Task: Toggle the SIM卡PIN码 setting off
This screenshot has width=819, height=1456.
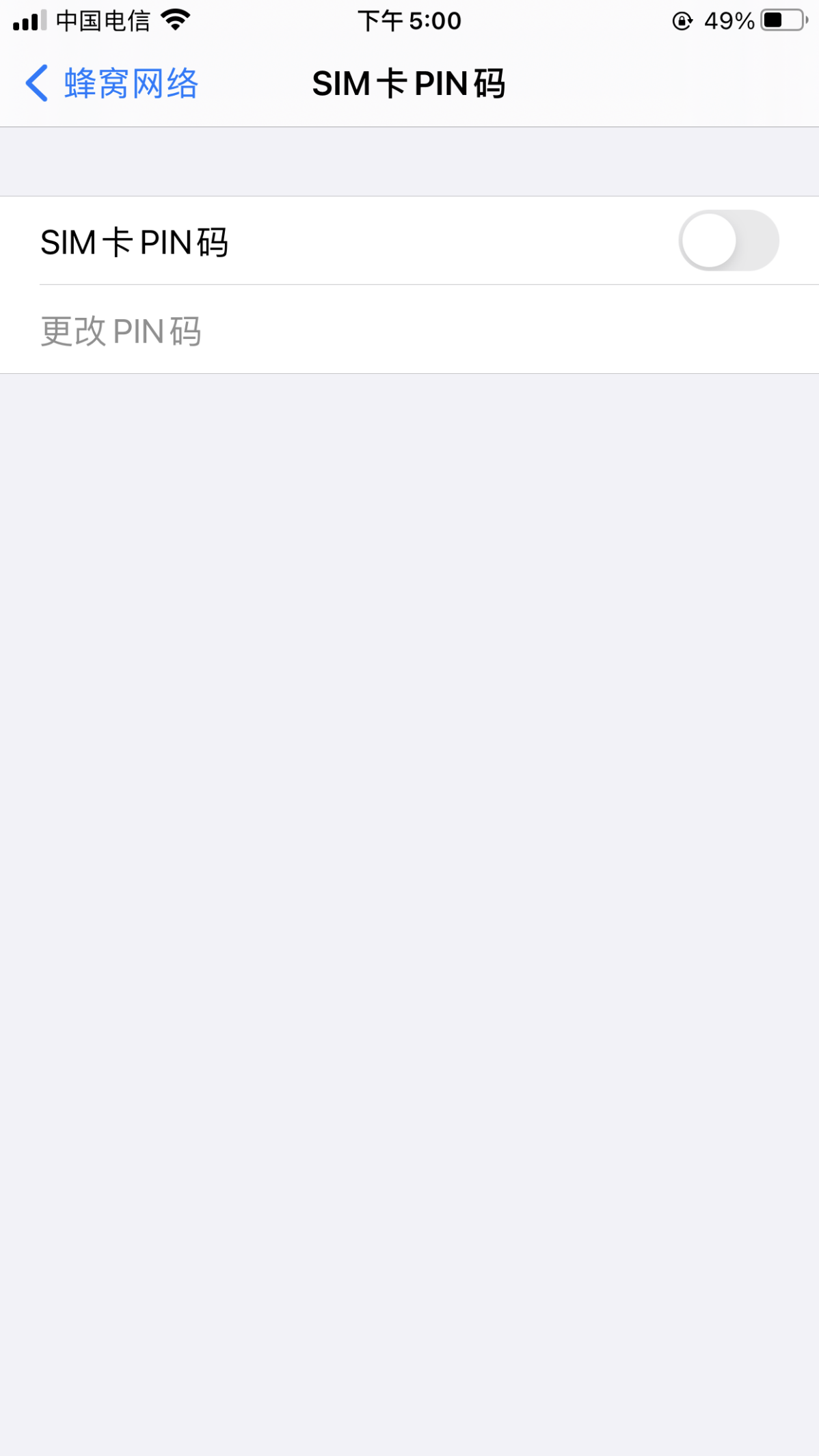Action: 729,241
